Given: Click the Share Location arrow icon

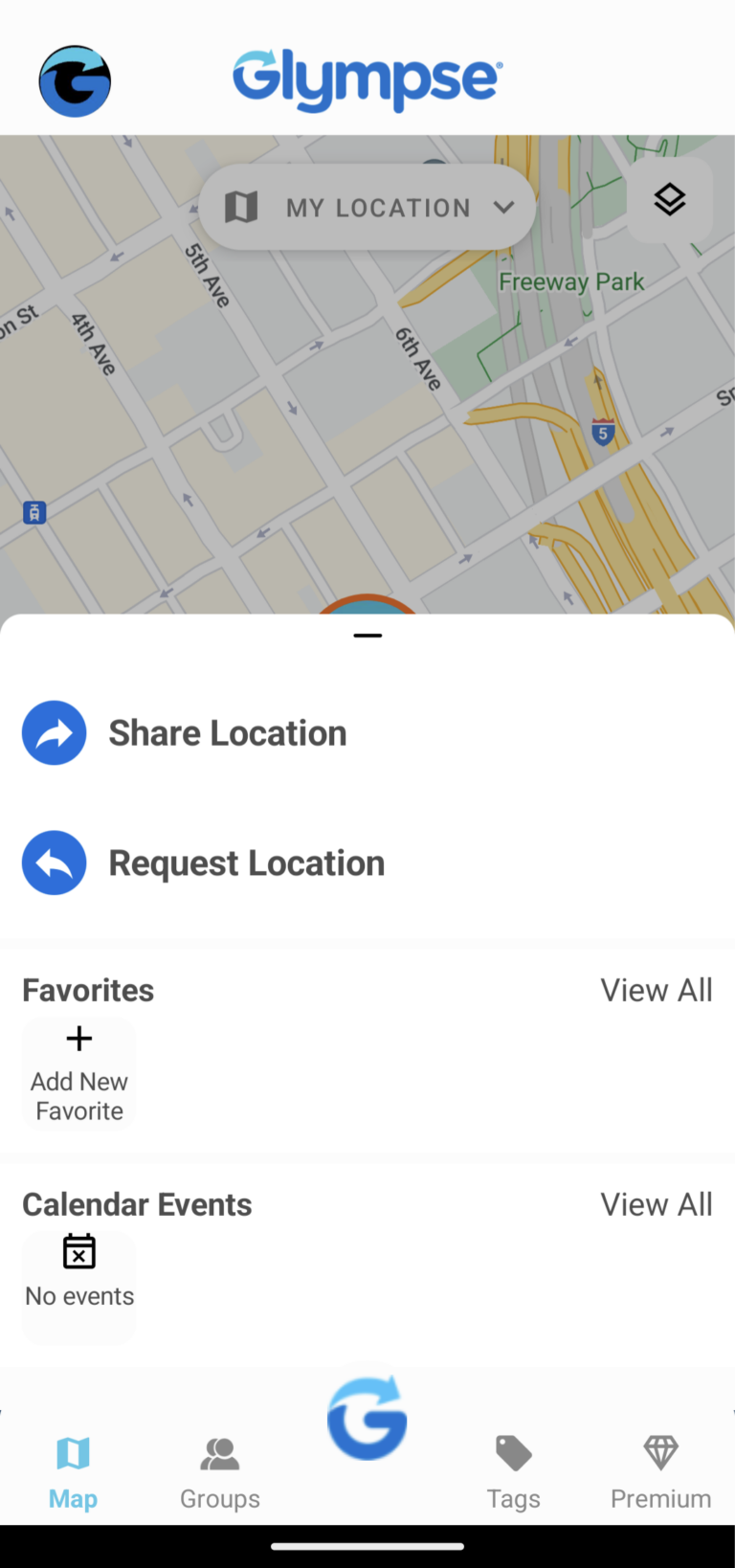Looking at the screenshot, I should (54, 732).
